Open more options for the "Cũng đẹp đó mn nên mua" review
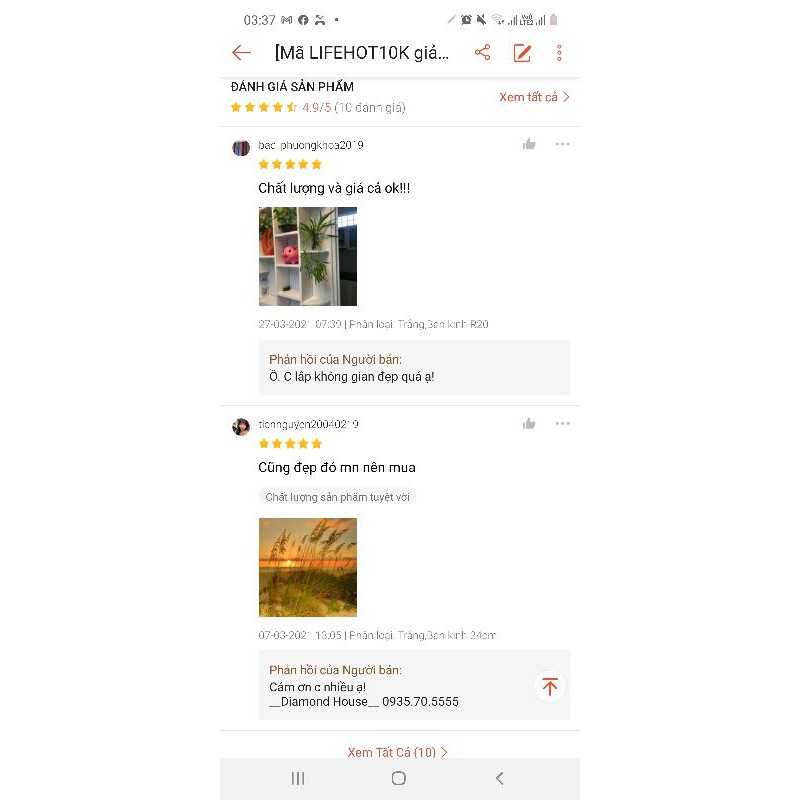800x800 pixels. 563,424
